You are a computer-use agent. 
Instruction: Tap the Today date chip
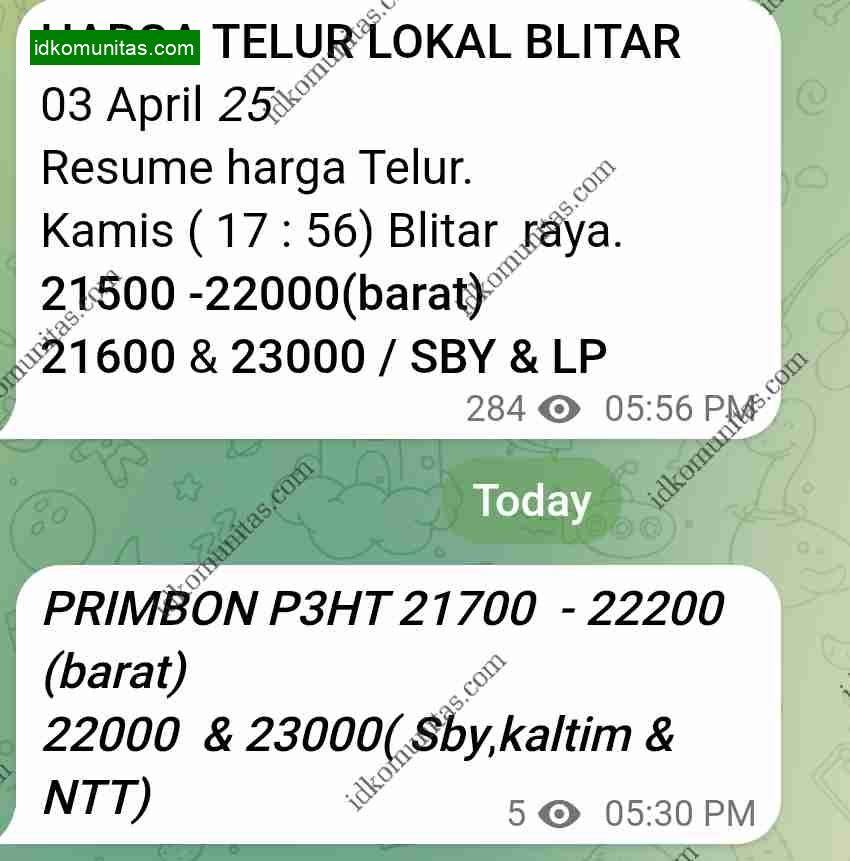(x=532, y=501)
